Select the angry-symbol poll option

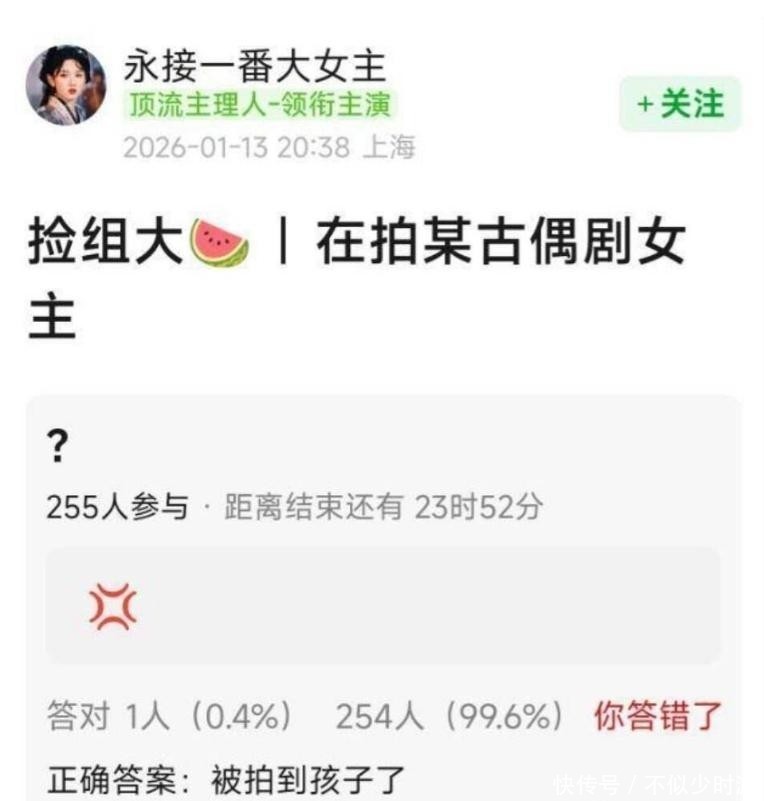tap(382, 606)
